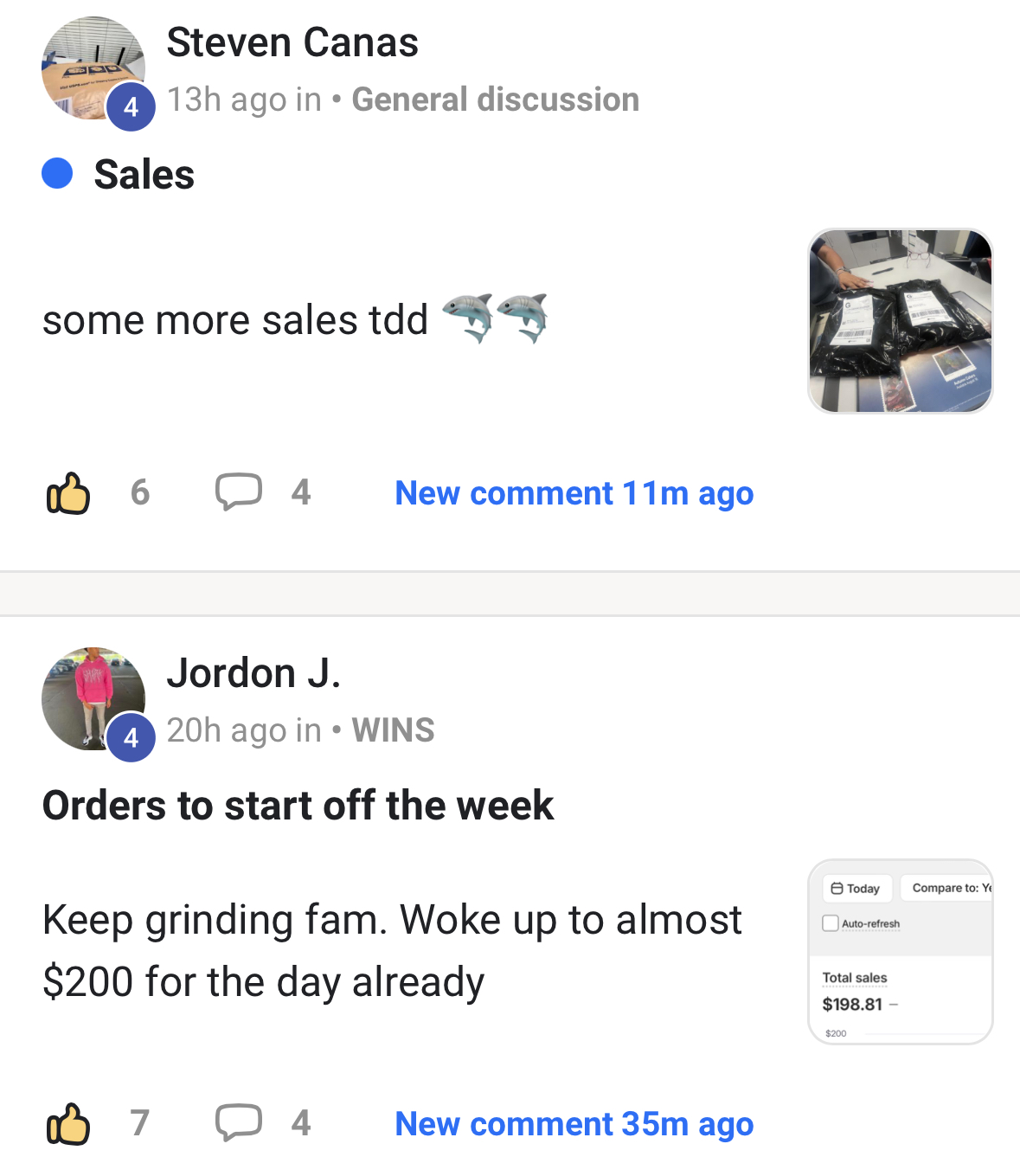Image resolution: width=1020 pixels, height=1176 pixels.
Task: Click the comment bubble icon on Jordon's post
Action: 241,1123
